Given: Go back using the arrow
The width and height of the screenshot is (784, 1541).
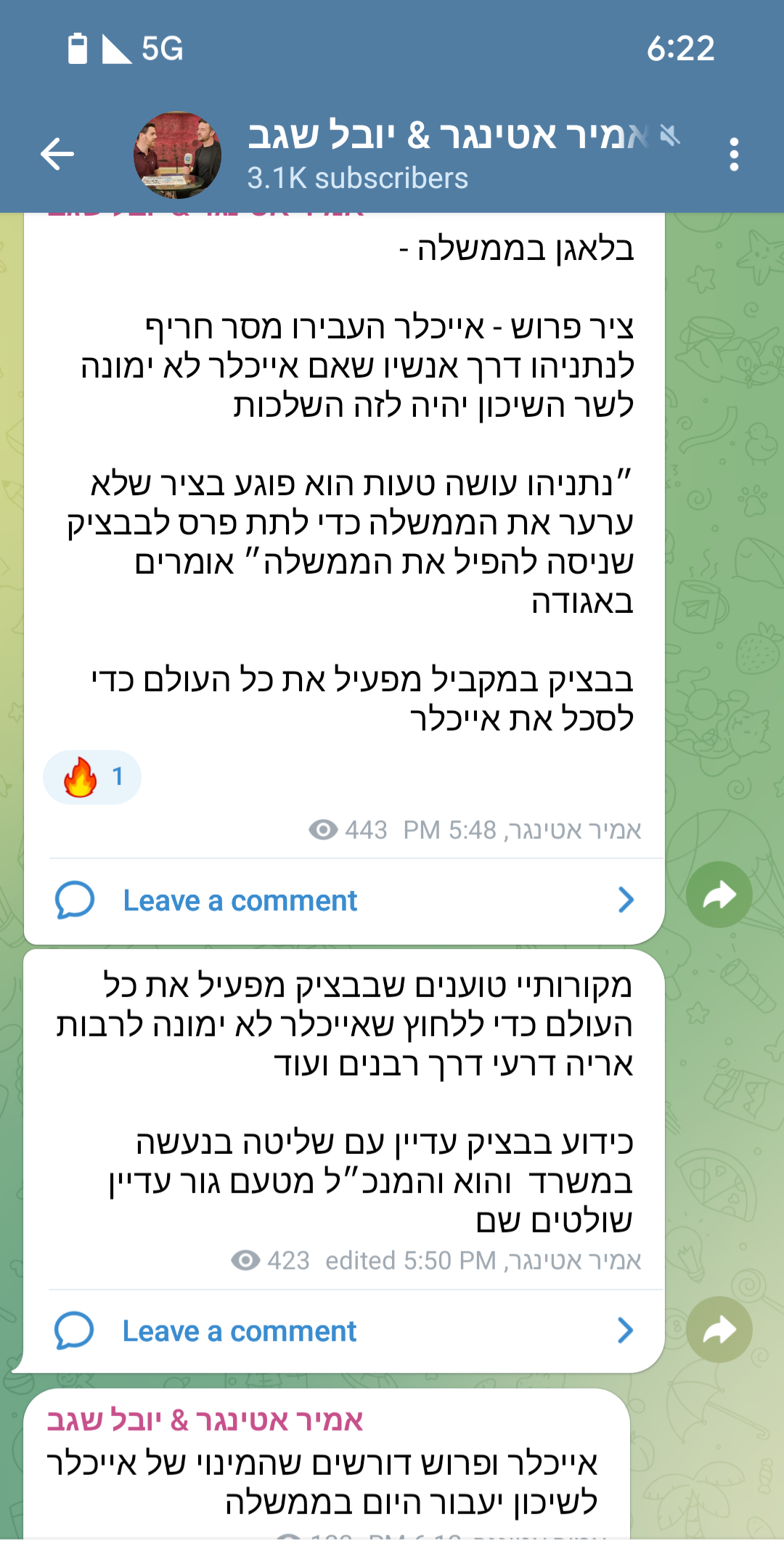Looking at the screenshot, I should coord(57,154).
